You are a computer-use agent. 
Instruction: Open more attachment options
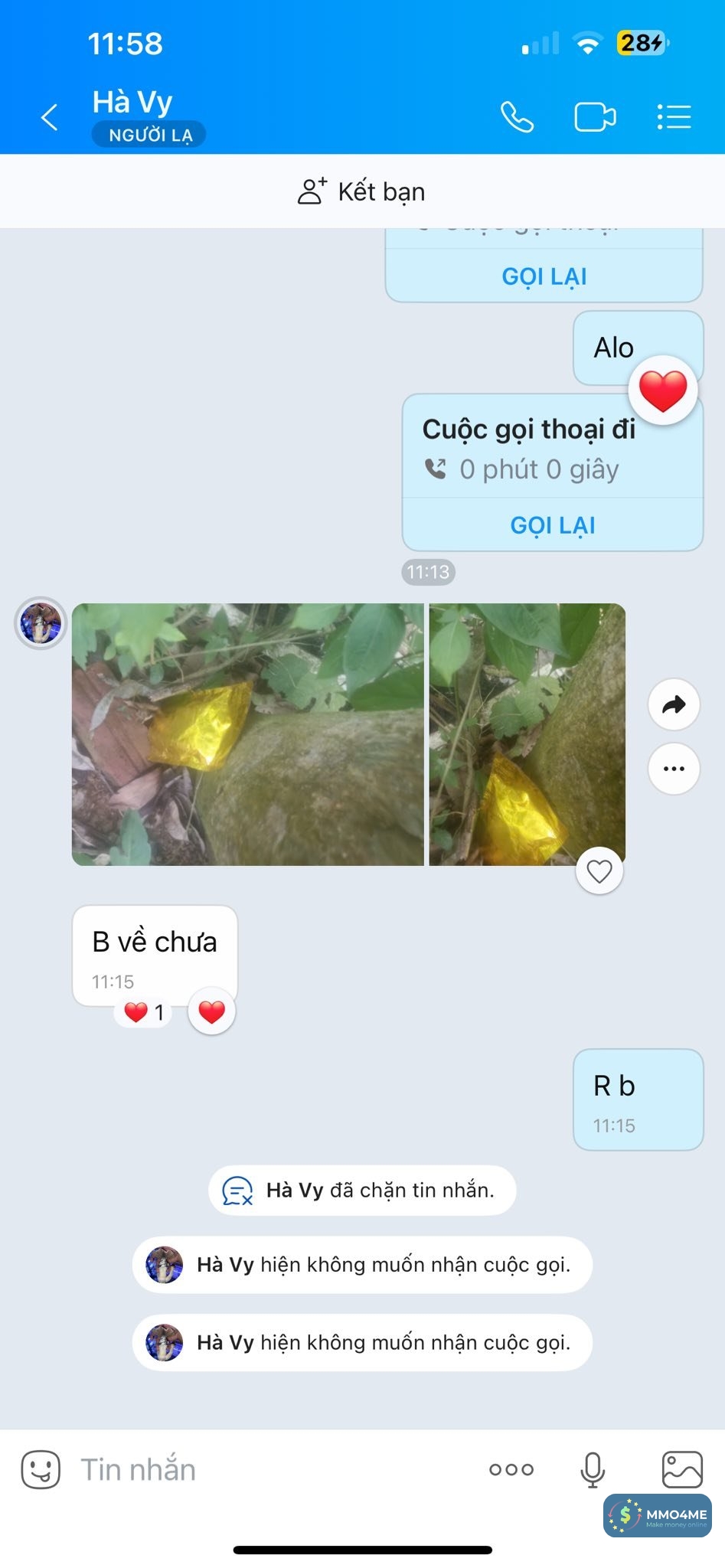(511, 1469)
